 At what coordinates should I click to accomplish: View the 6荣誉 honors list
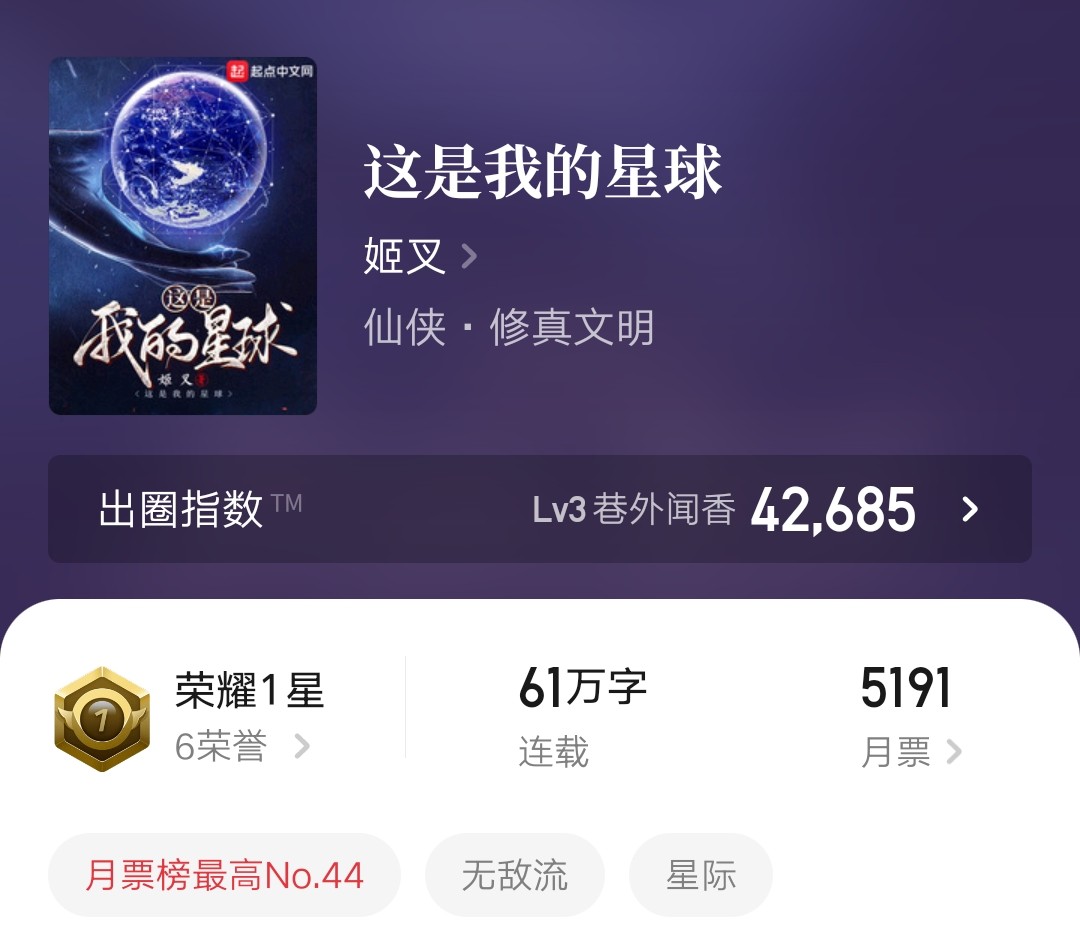coord(242,746)
